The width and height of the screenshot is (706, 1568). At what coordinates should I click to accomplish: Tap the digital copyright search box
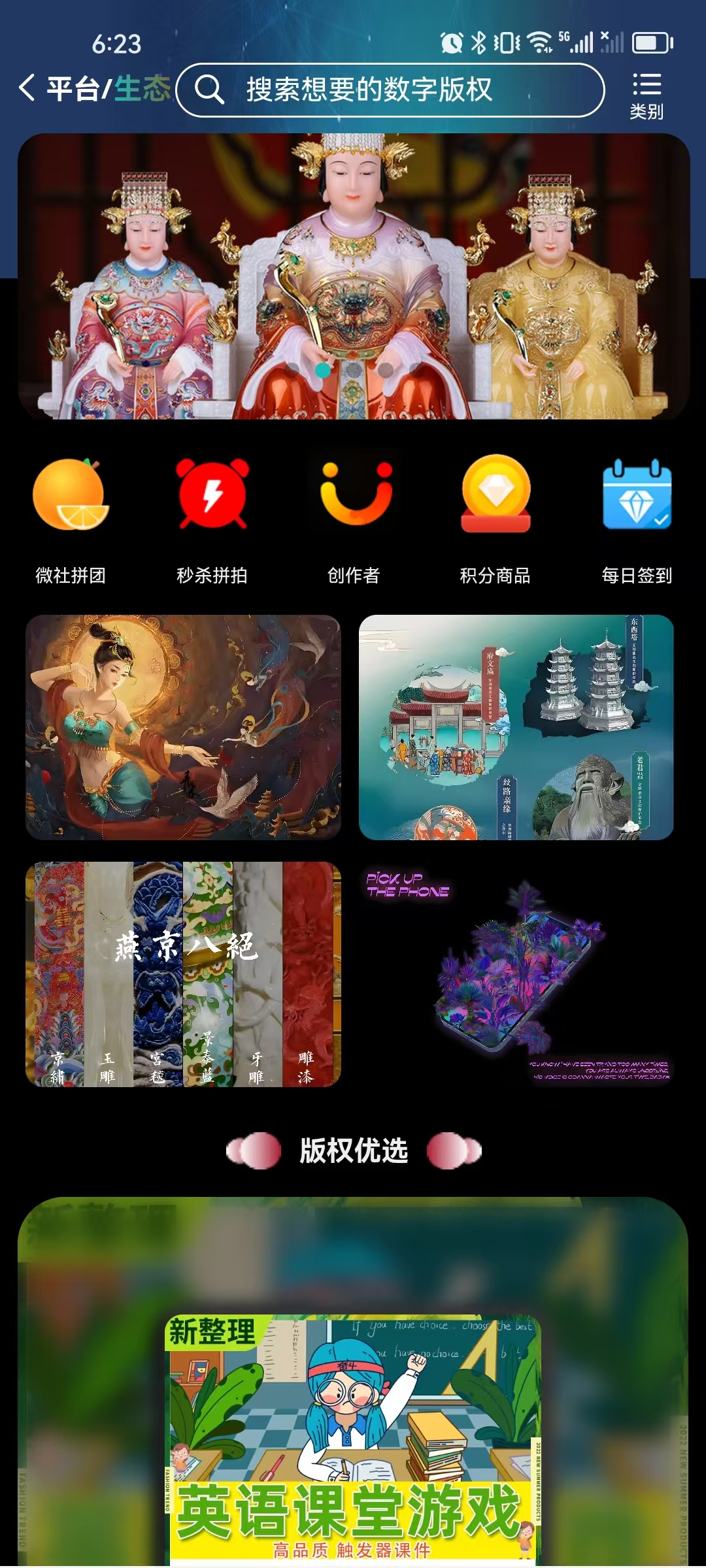pyautogui.click(x=390, y=90)
